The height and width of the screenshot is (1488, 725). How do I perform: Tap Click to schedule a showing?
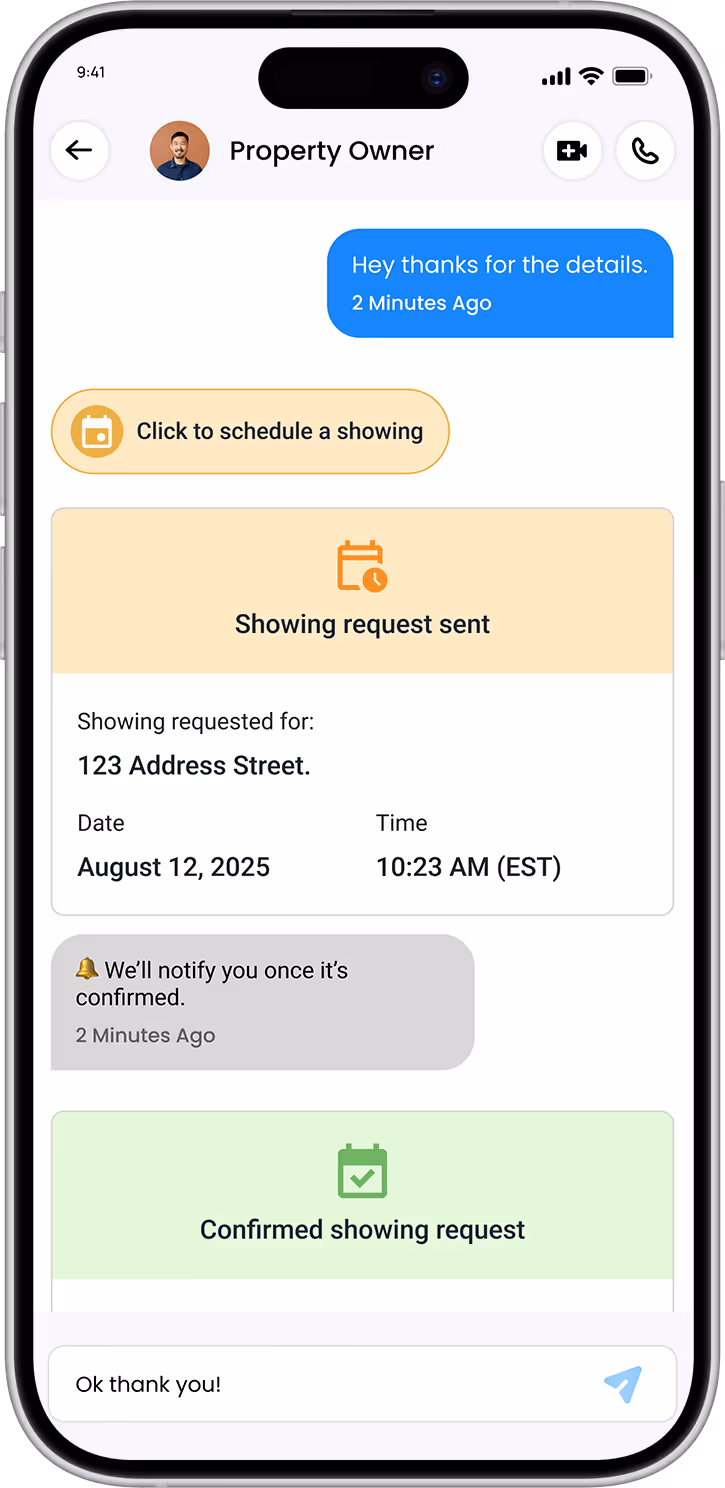(x=250, y=431)
